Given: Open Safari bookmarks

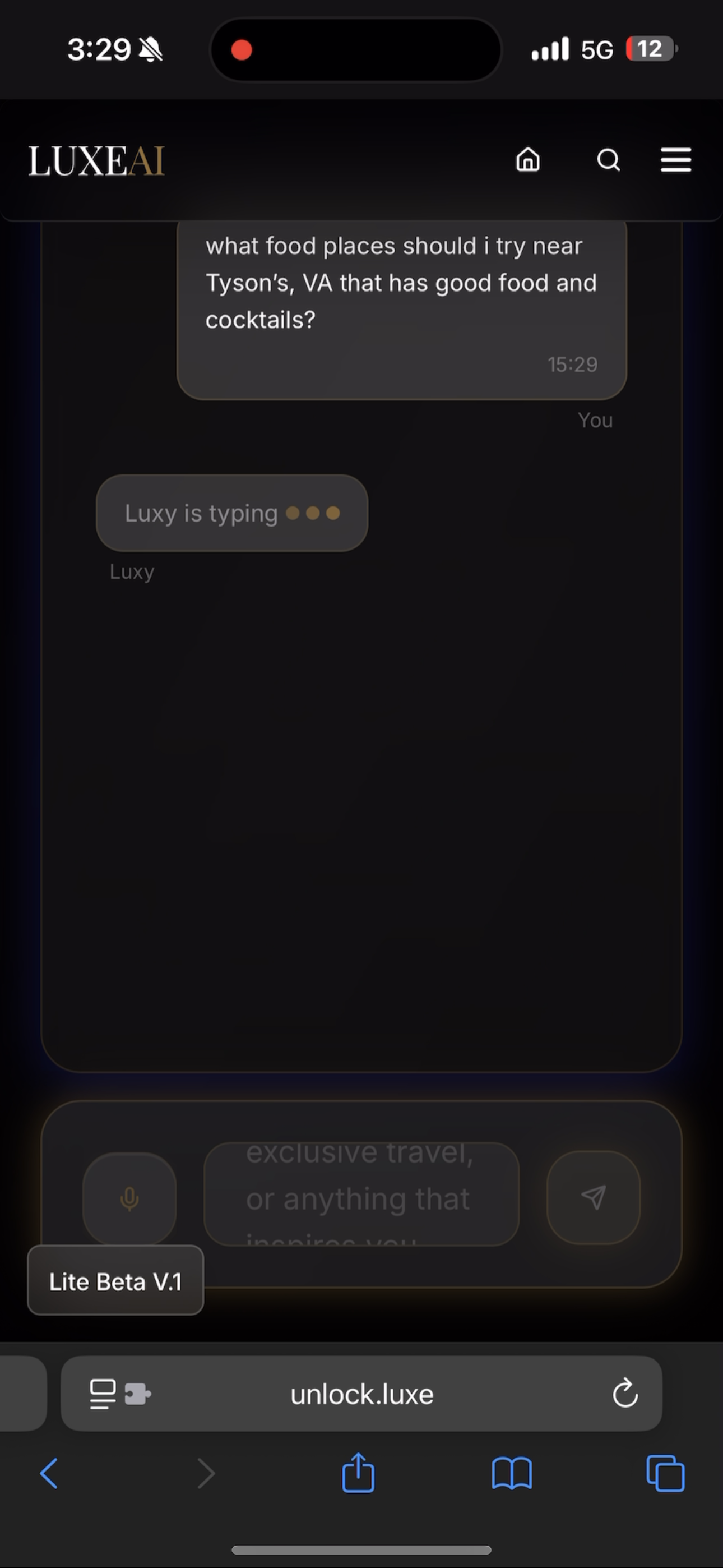Looking at the screenshot, I should (x=511, y=1474).
